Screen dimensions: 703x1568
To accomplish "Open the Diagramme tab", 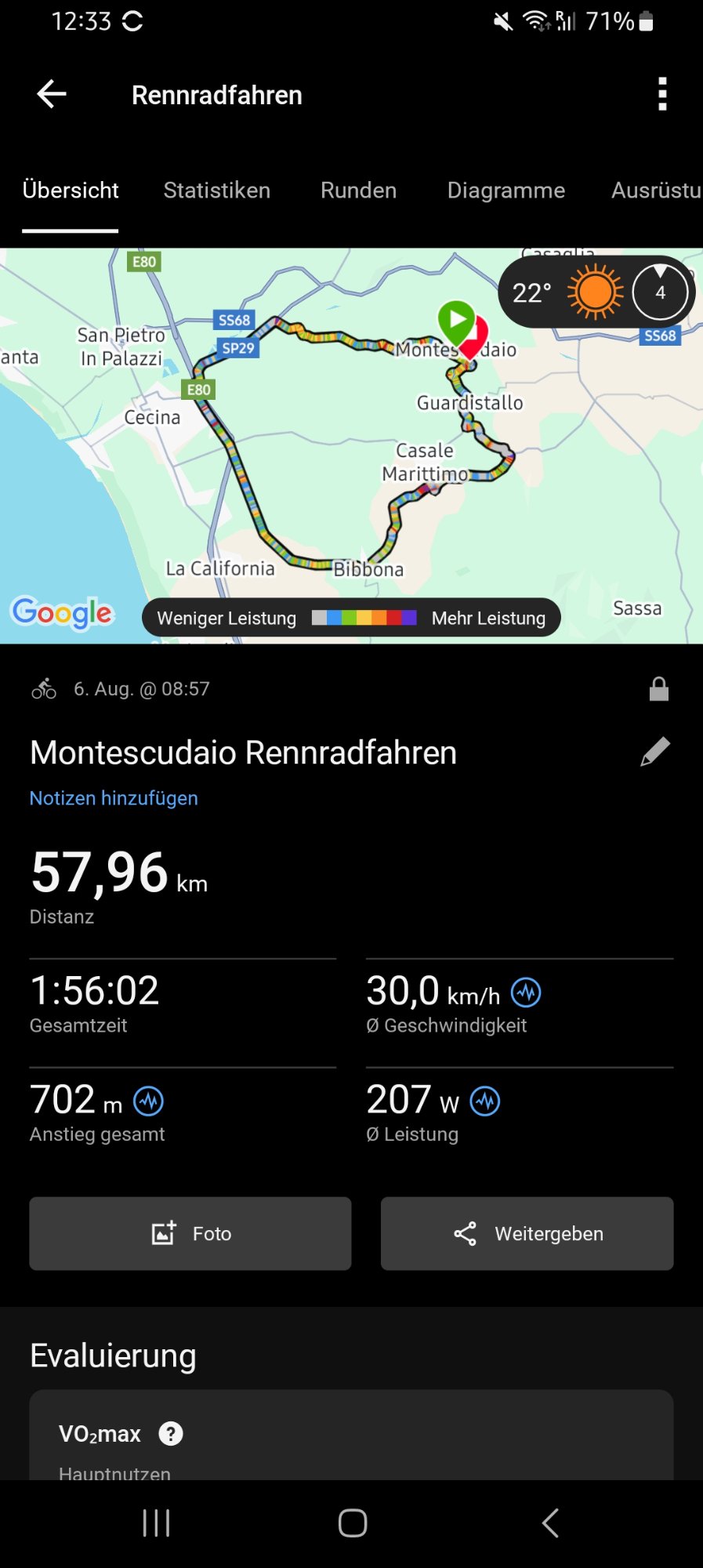I will tap(506, 191).
